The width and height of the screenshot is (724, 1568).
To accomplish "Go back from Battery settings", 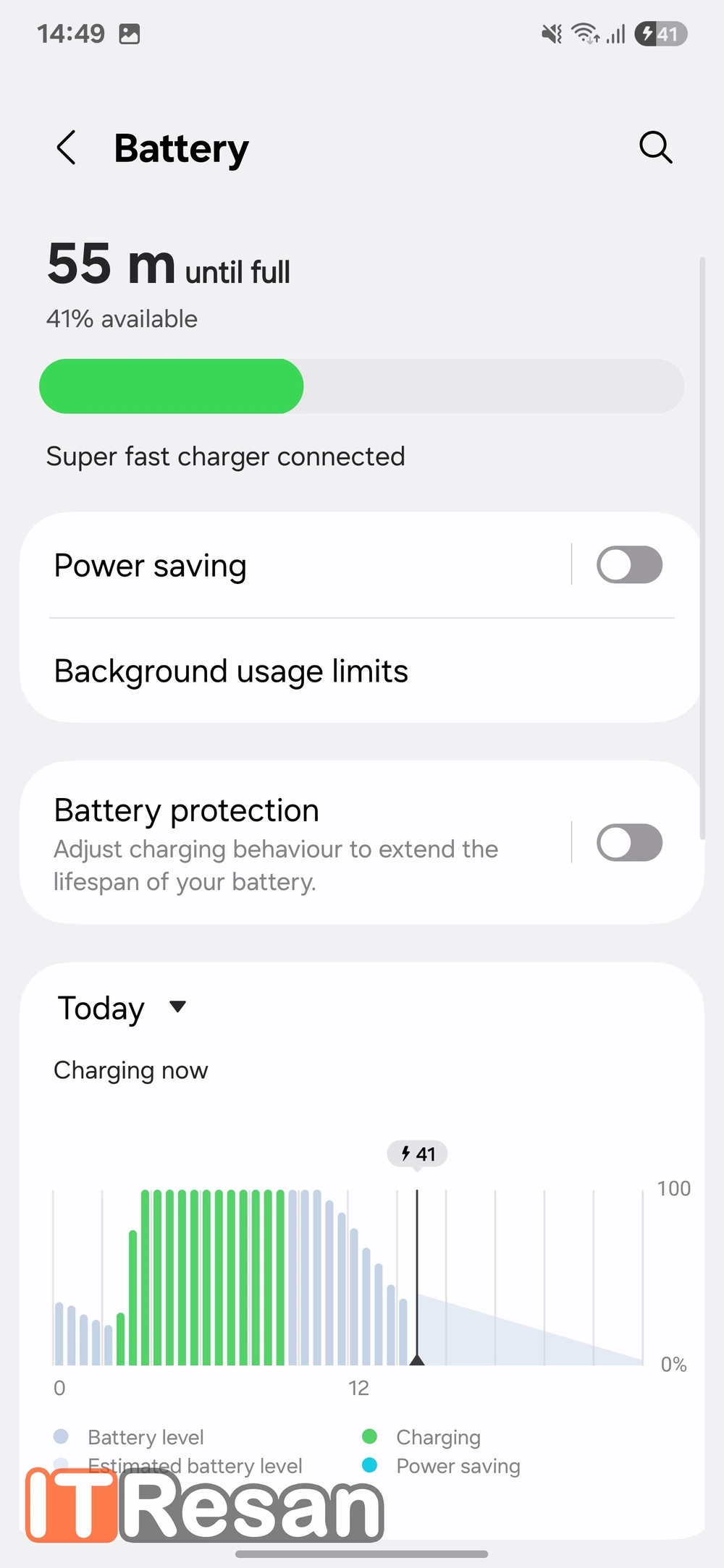I will click(x=67, y=148).
